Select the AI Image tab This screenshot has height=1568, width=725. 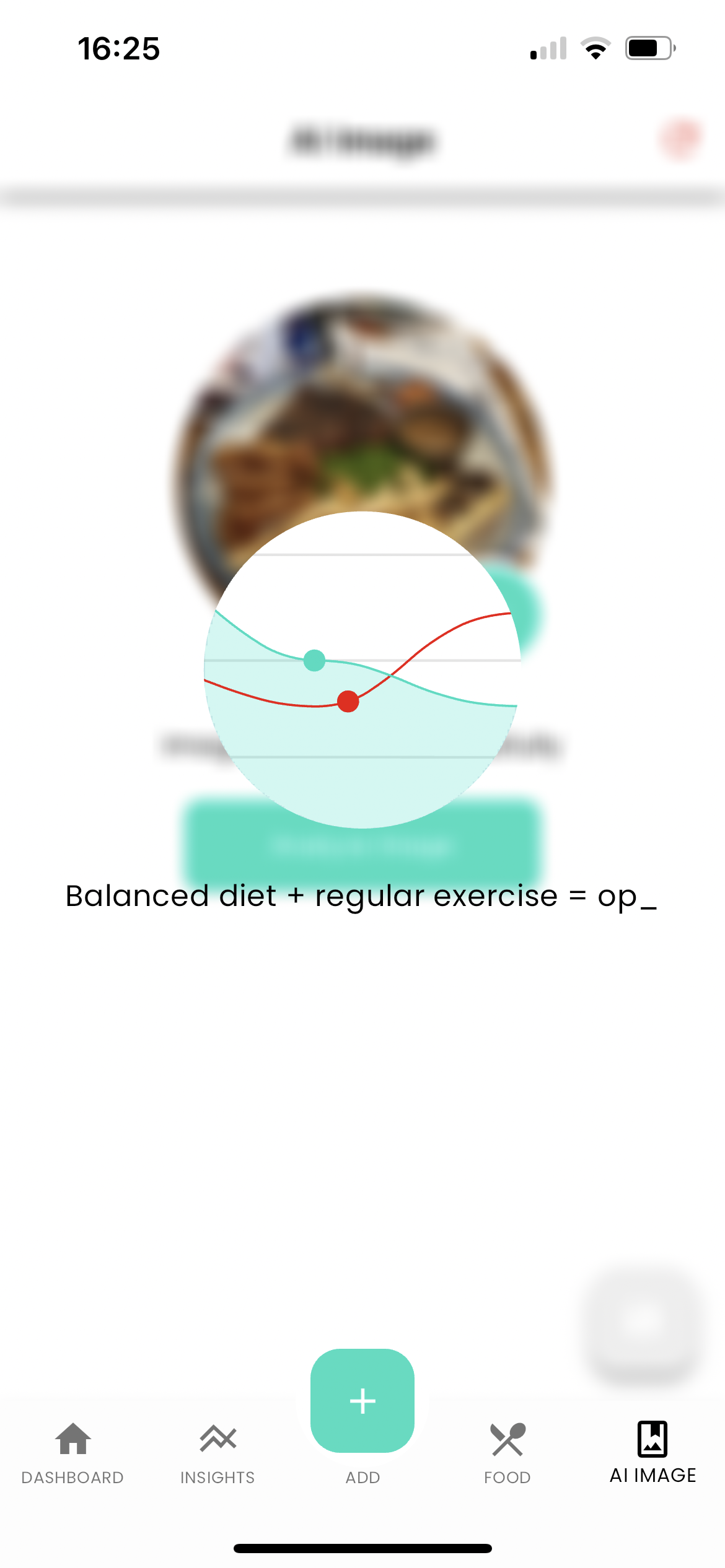point(652,1452)
